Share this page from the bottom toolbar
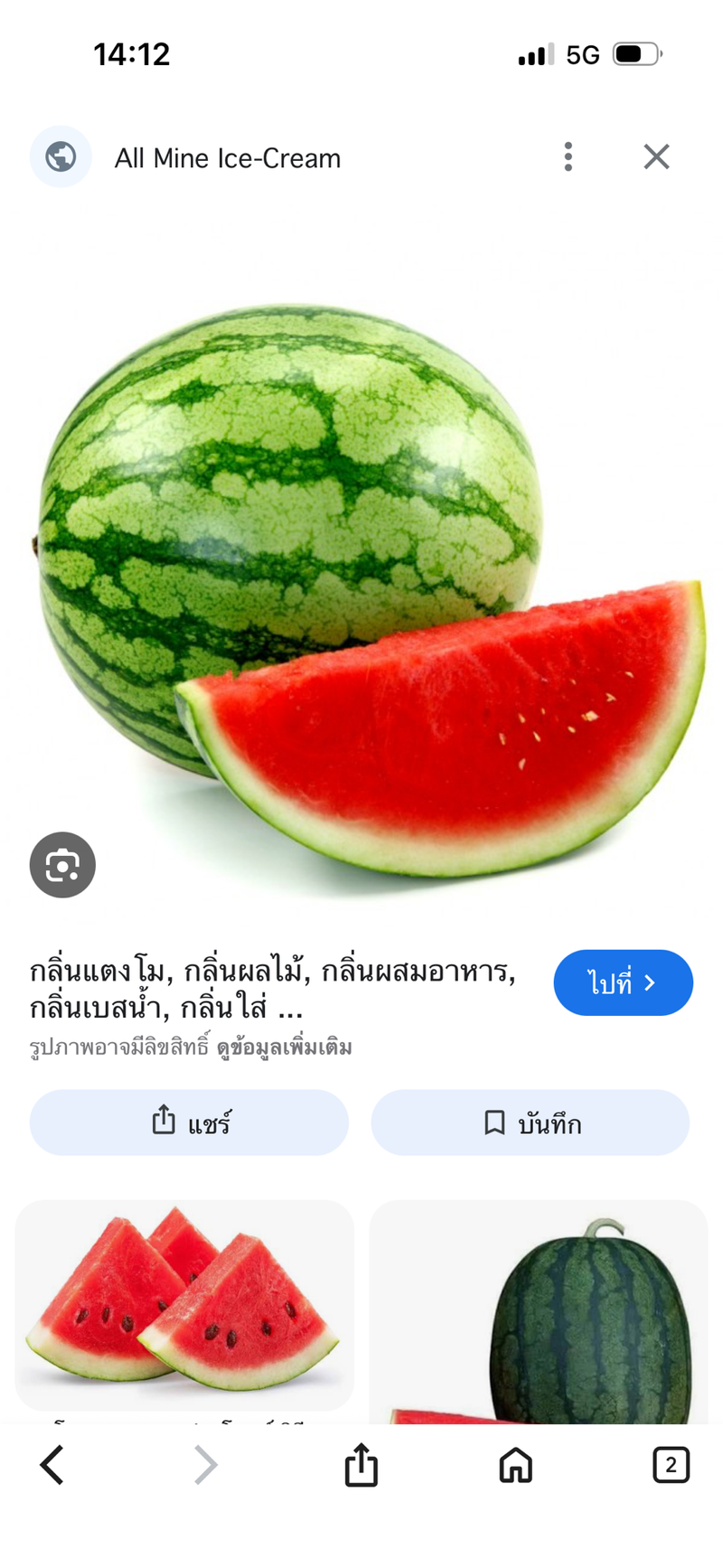The height and width of the screenshot is (1568, 723). 361,1465
